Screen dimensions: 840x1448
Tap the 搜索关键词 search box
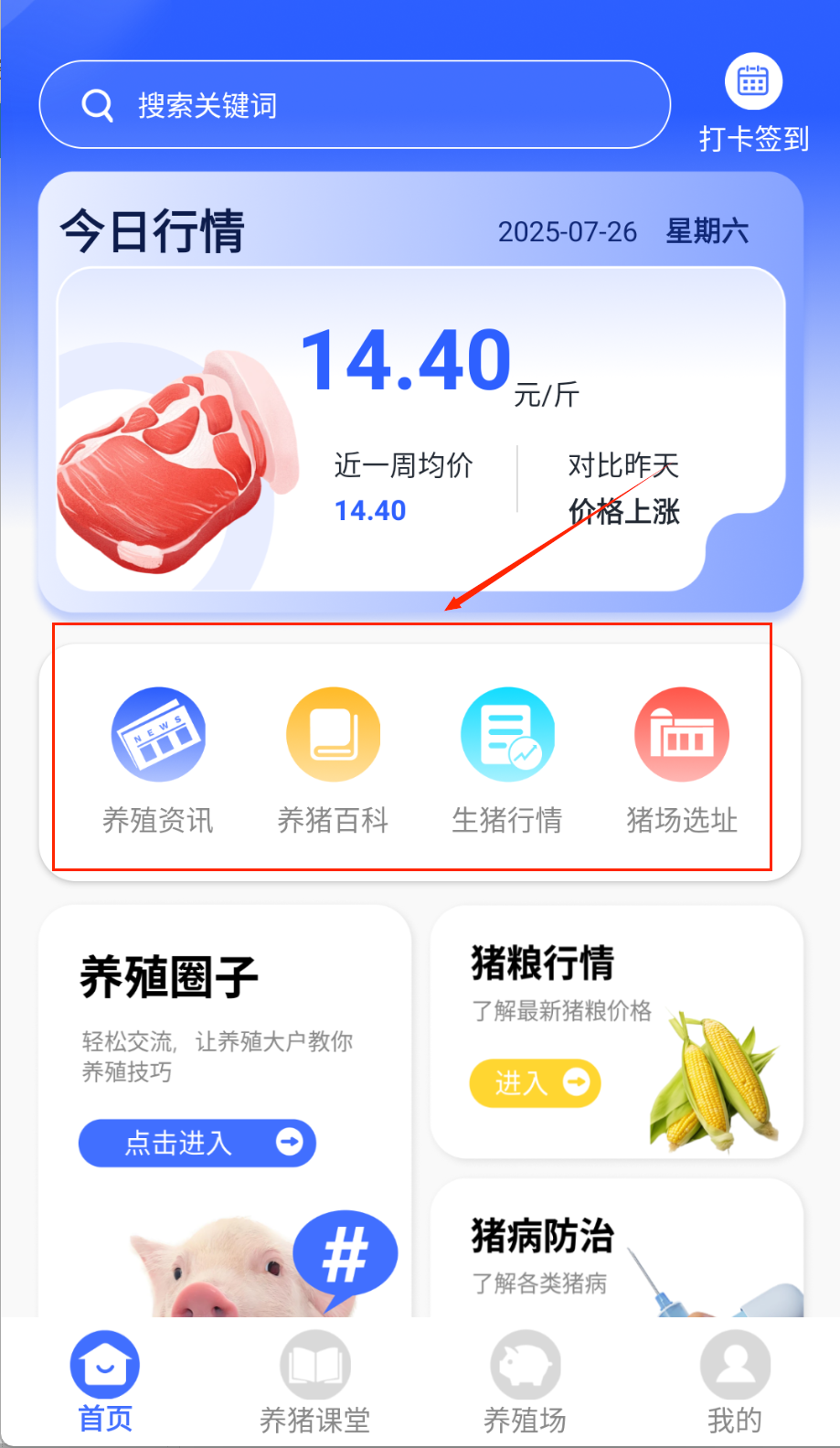(355, 105)
